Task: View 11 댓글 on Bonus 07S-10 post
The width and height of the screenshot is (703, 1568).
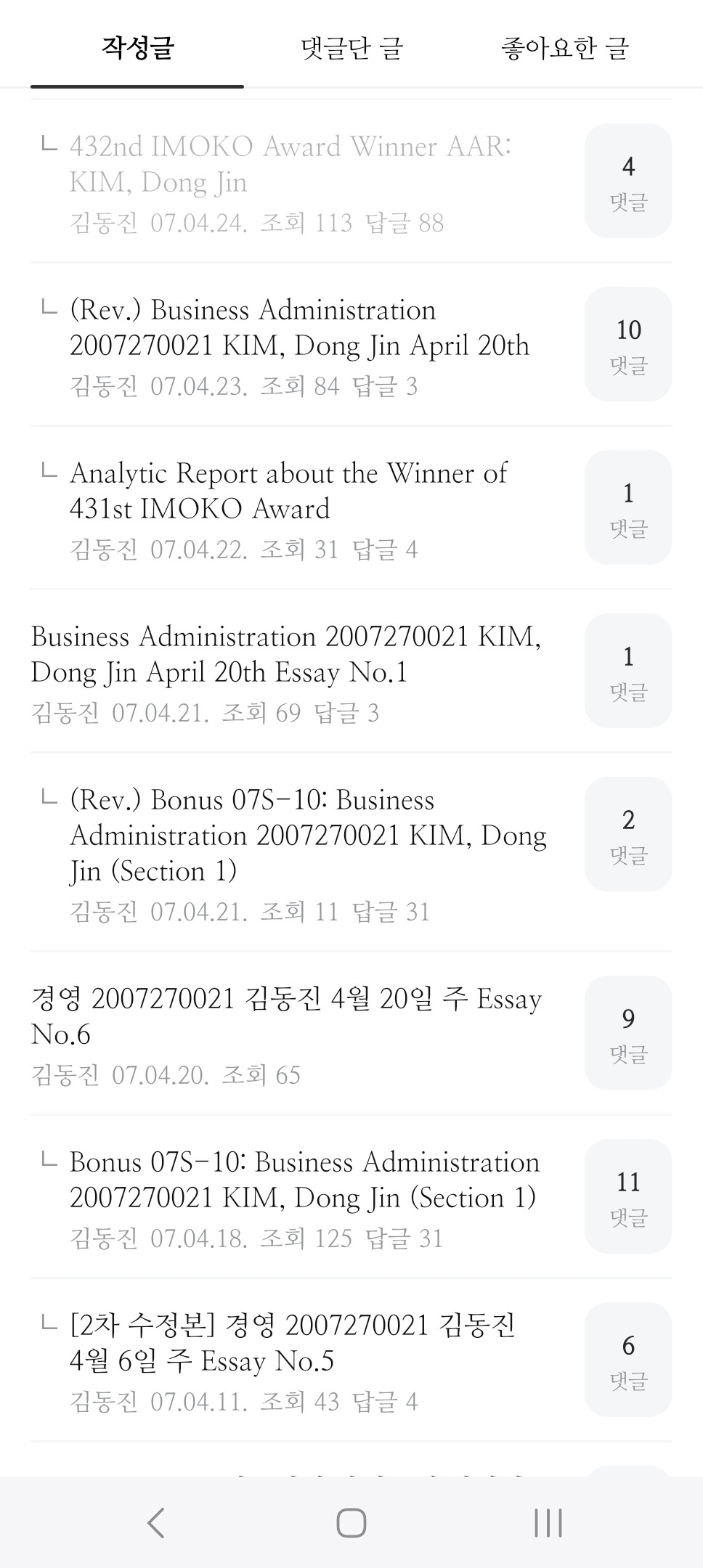Action: pyautogui.click(x=628, y=1196)
